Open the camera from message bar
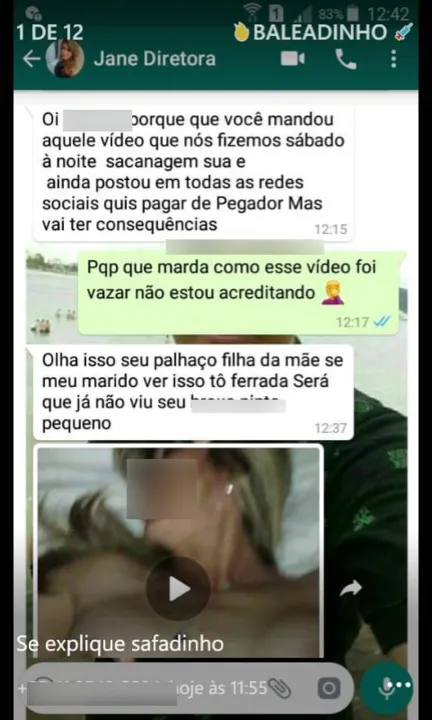Image resolution: width=432 pixels, height=720 pixels. 329,688
